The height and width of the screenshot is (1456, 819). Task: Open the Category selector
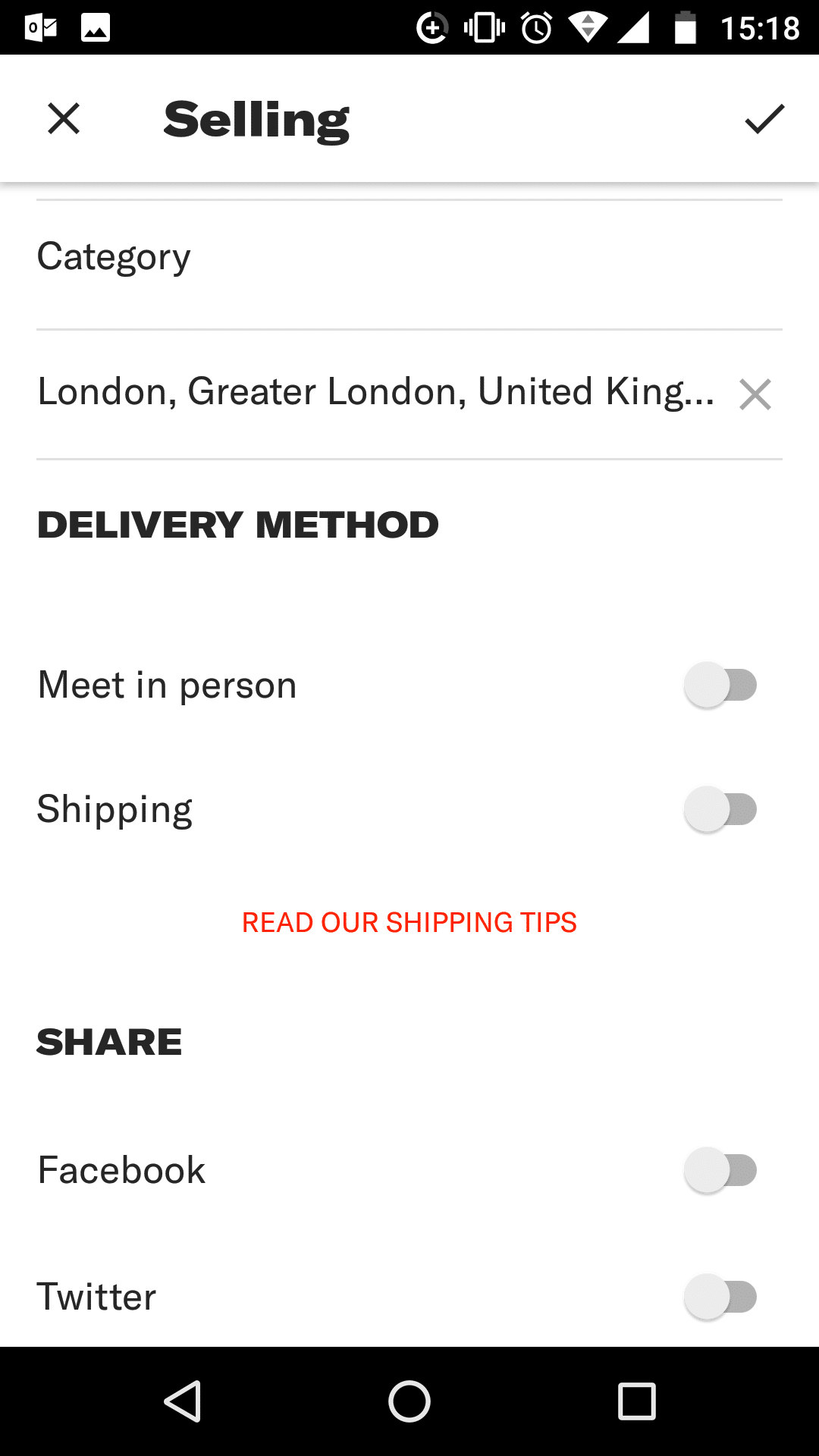coord(409,258)
